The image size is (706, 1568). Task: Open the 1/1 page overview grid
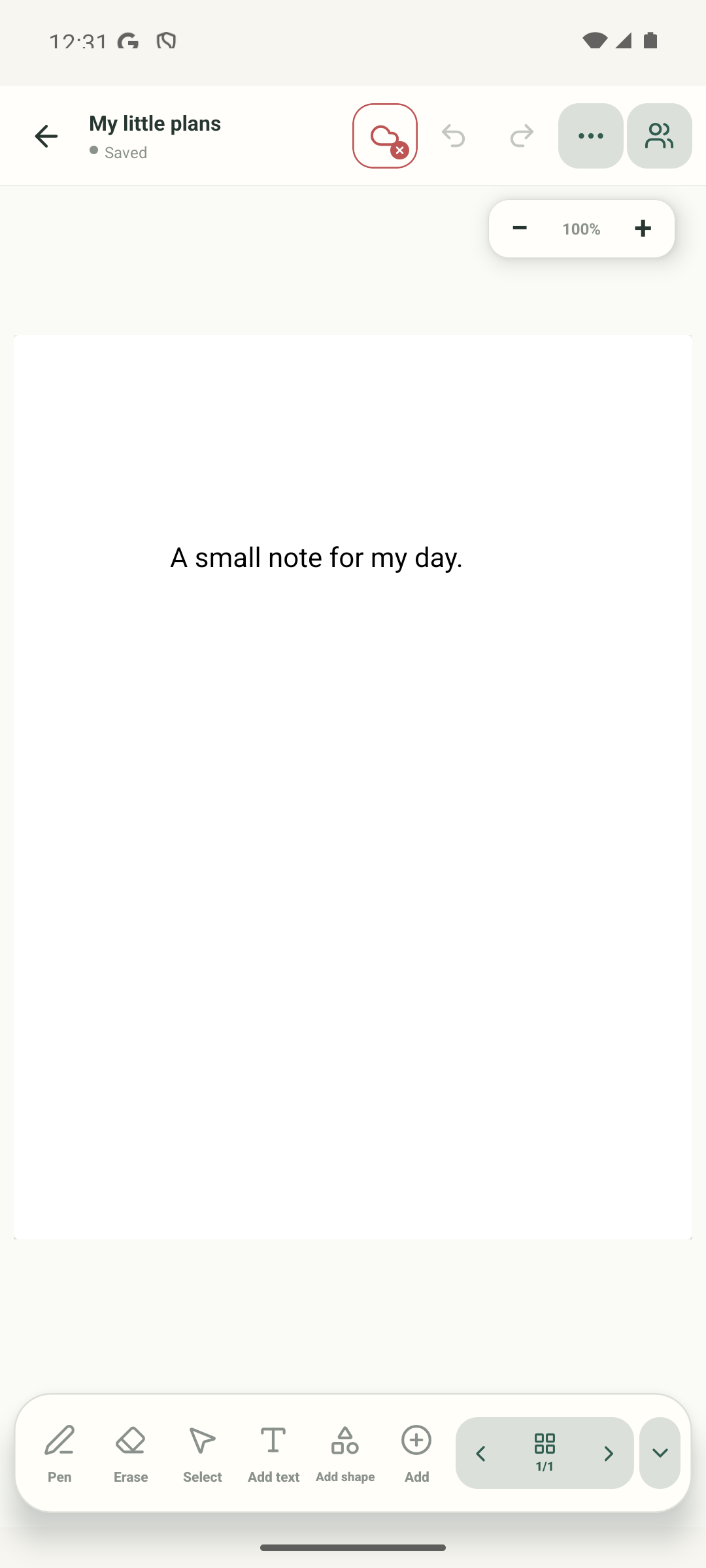click(x=545, y=1453)
